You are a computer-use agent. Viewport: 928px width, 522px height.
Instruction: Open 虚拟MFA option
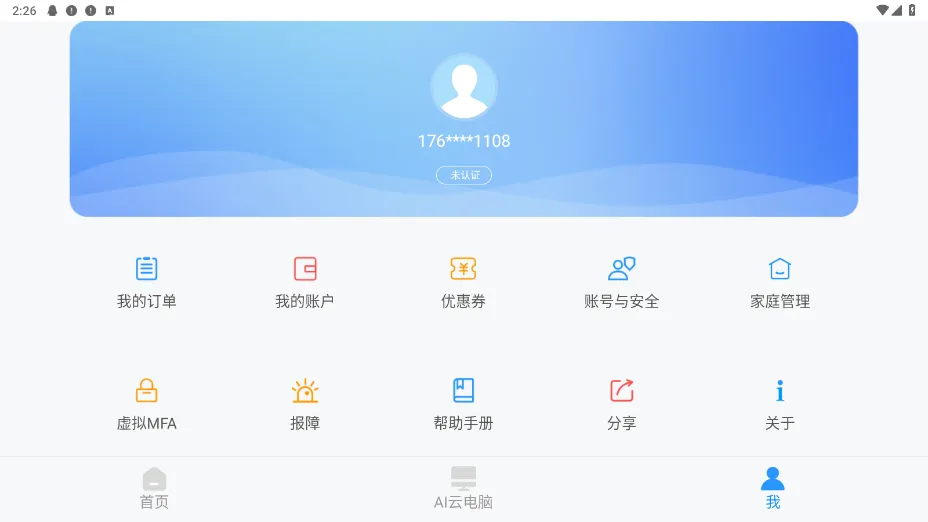(147, 404)
